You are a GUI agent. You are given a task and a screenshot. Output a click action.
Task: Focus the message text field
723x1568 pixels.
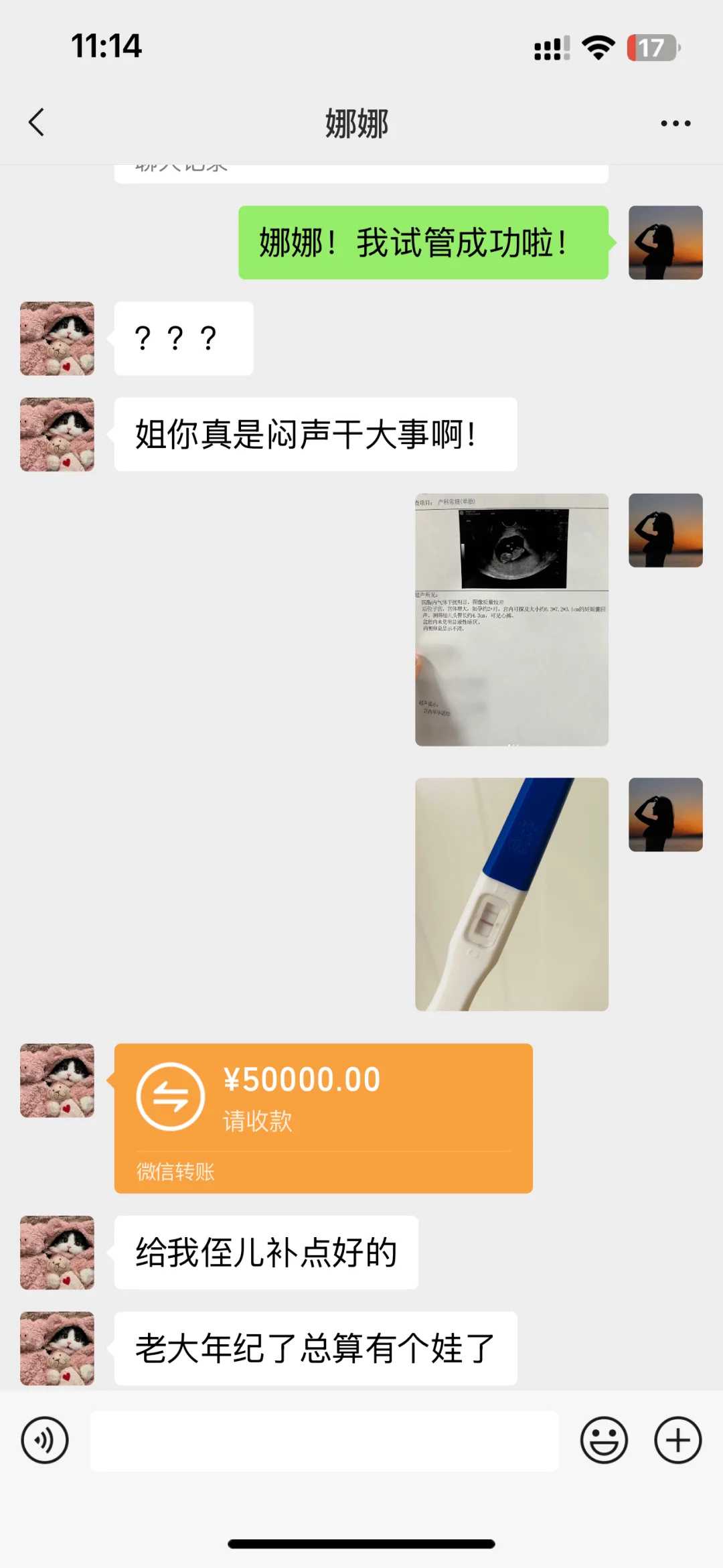324,1441
